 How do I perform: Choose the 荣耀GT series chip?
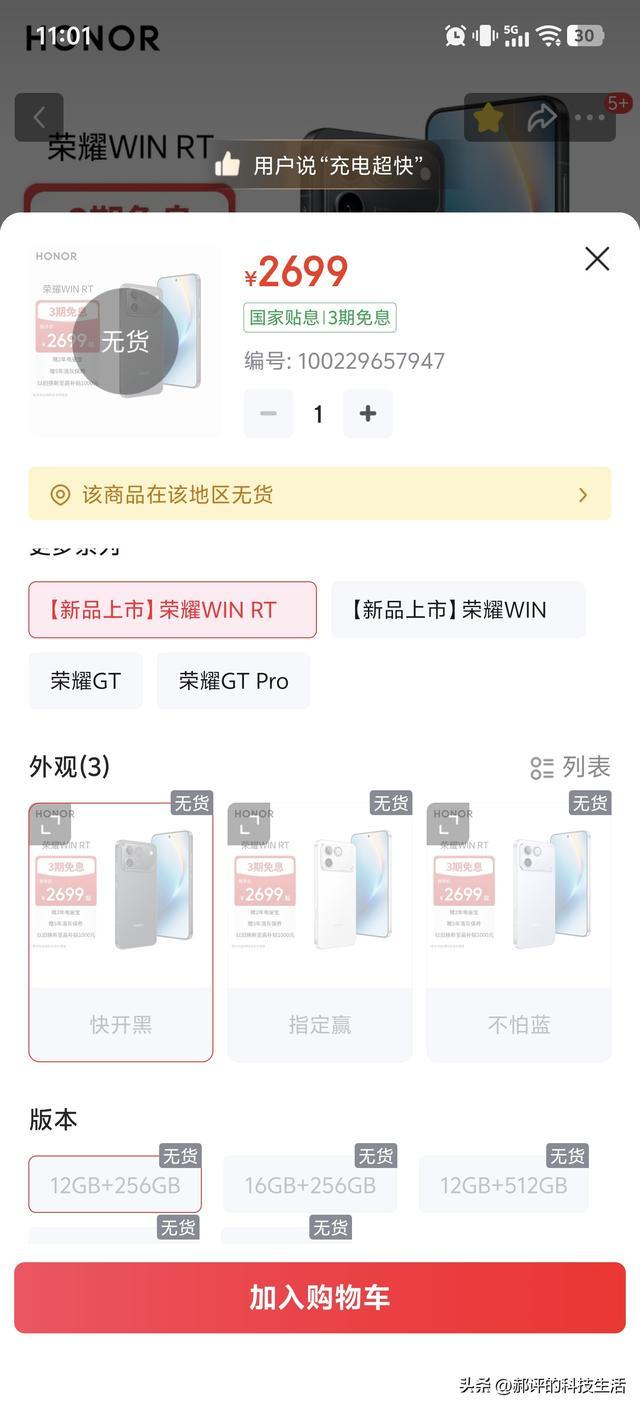point(86,681)
